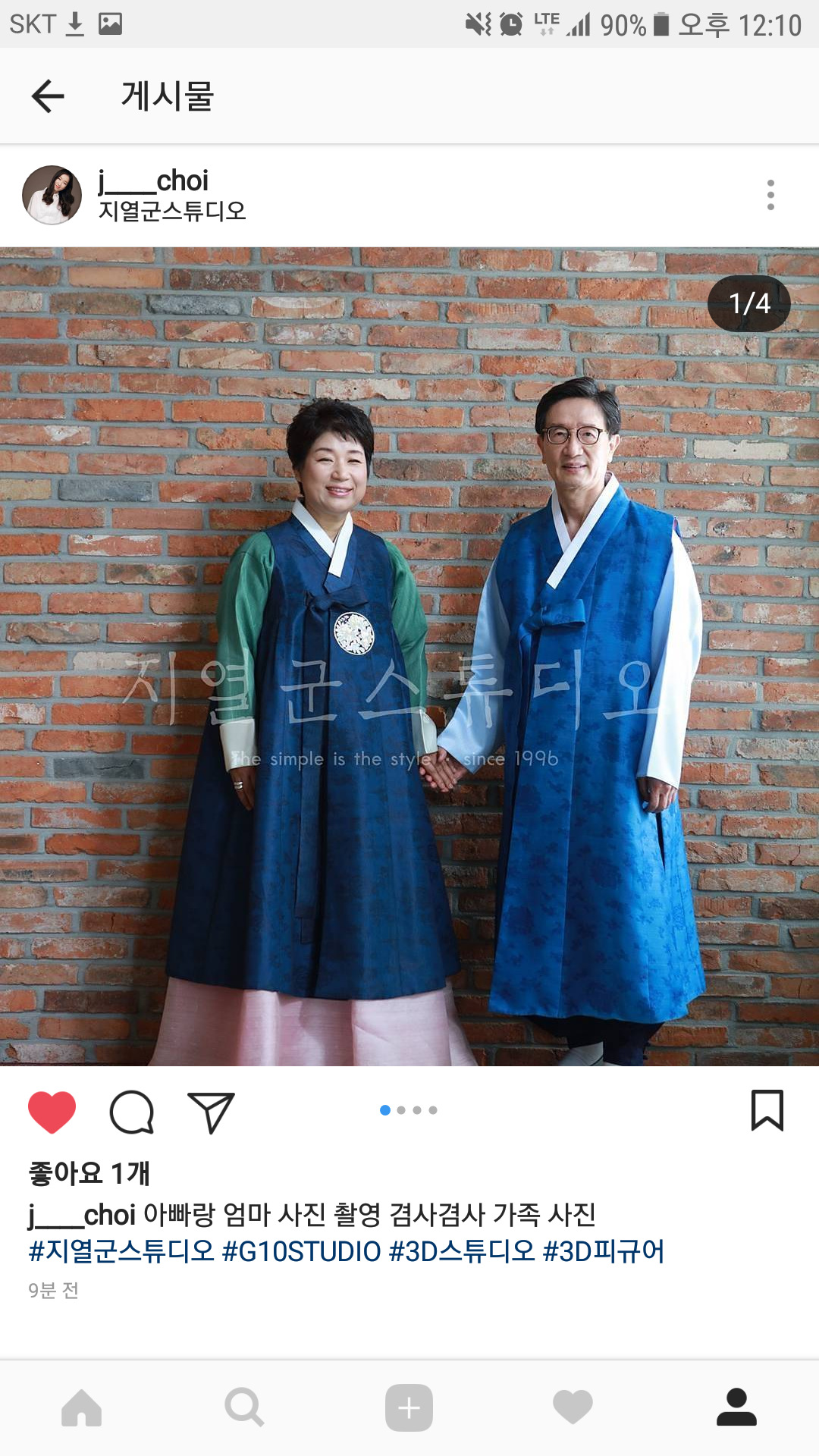Open j____choi's profile picture
This screenshot has width=819, height=1456.
[52, 196]
